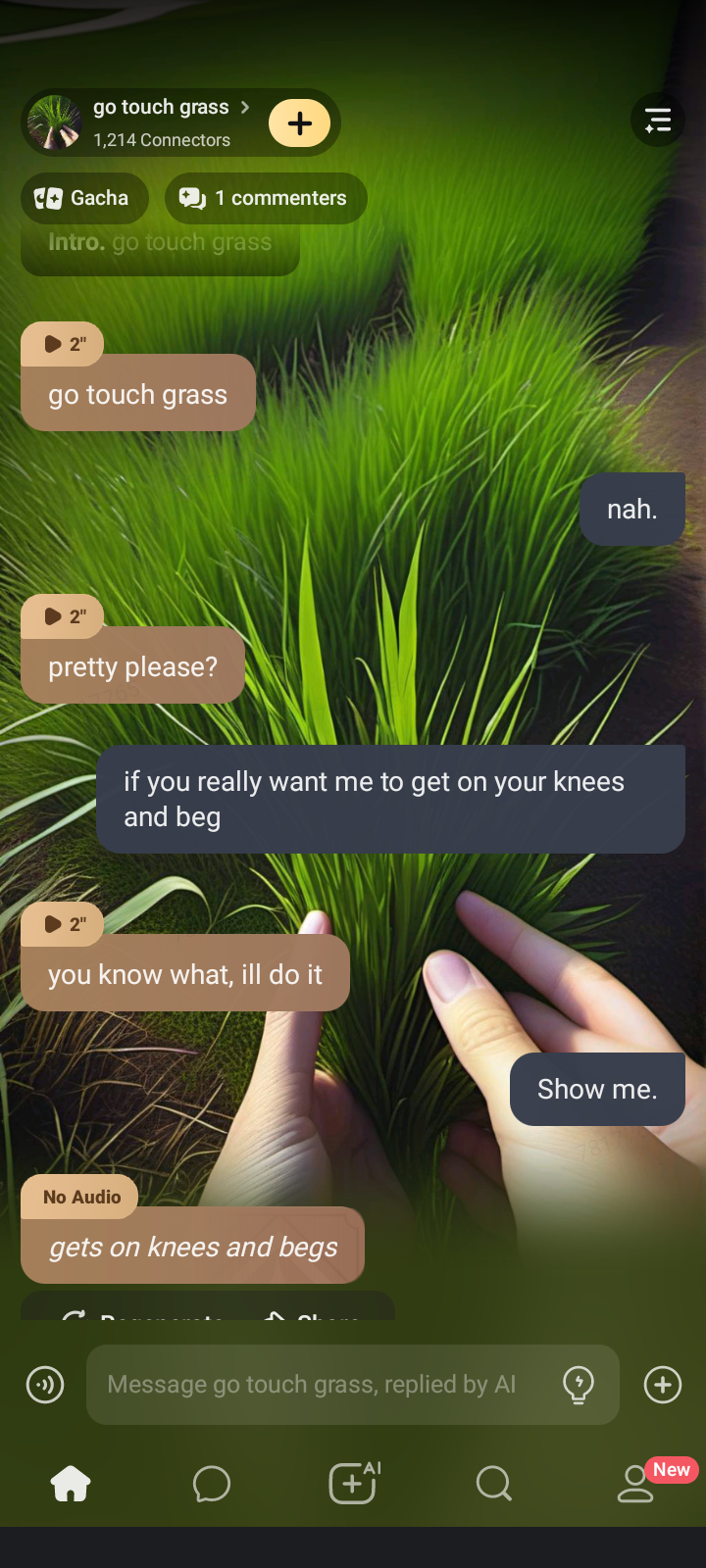
Task: Go to the Home tab
Action: 71,1484
